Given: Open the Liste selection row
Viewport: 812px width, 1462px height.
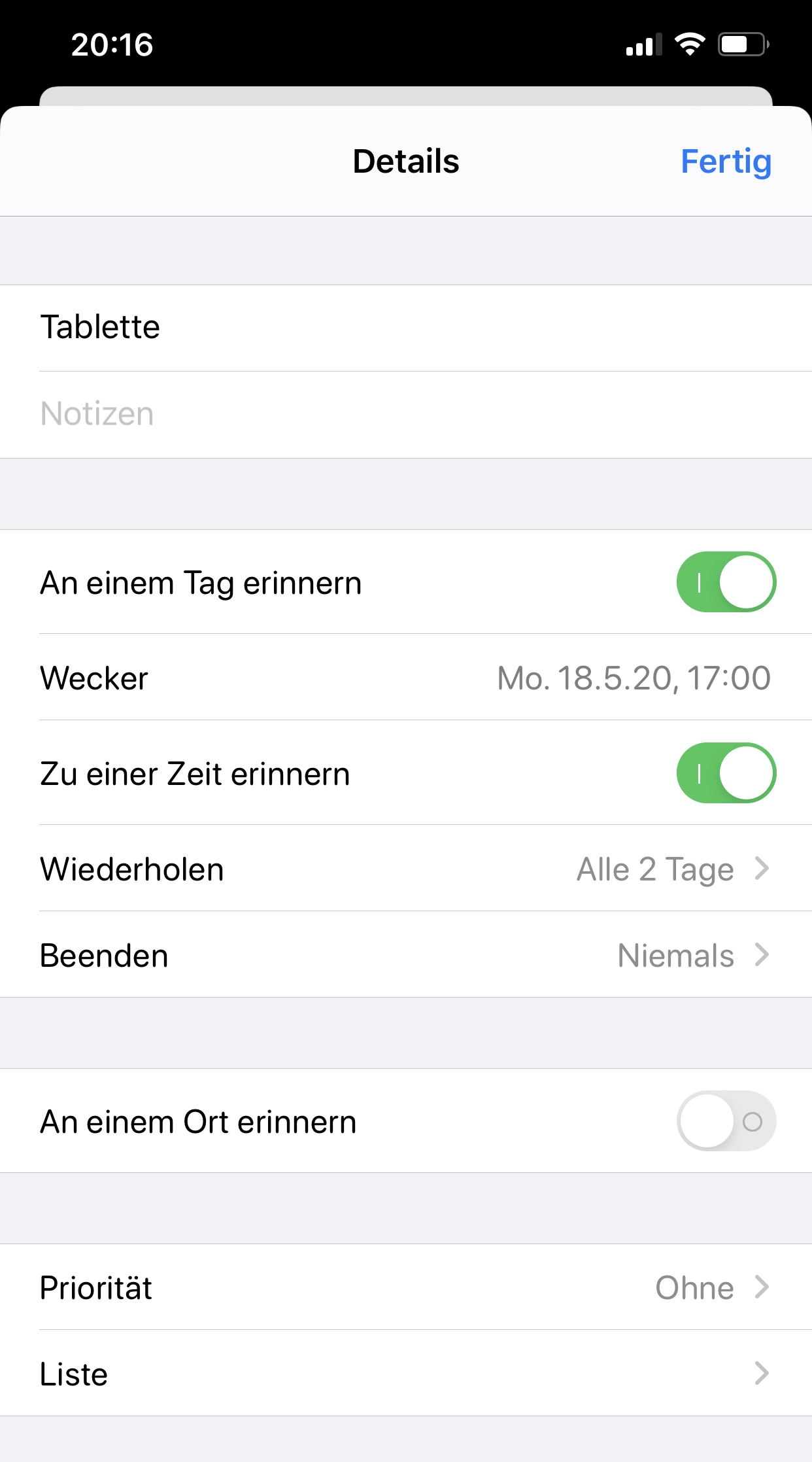Looking at the screenshot, I should [405, 1374].
